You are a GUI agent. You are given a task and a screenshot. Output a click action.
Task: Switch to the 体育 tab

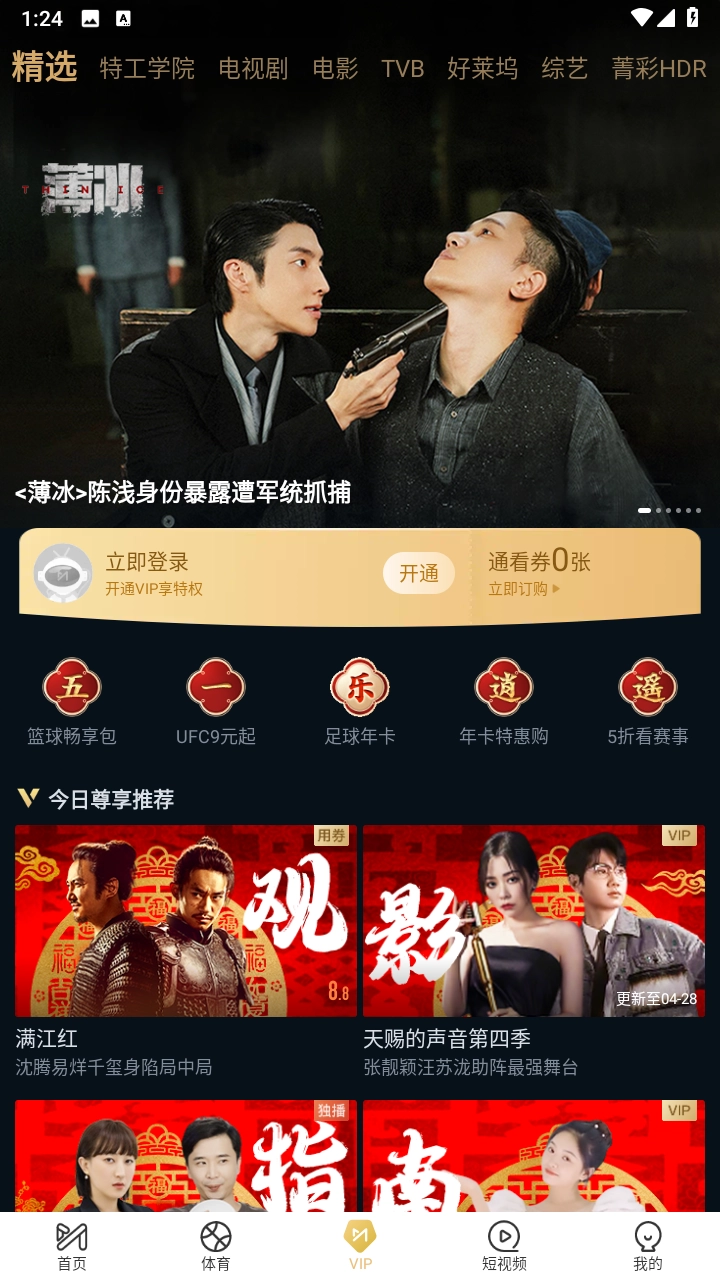[216, 1246]
